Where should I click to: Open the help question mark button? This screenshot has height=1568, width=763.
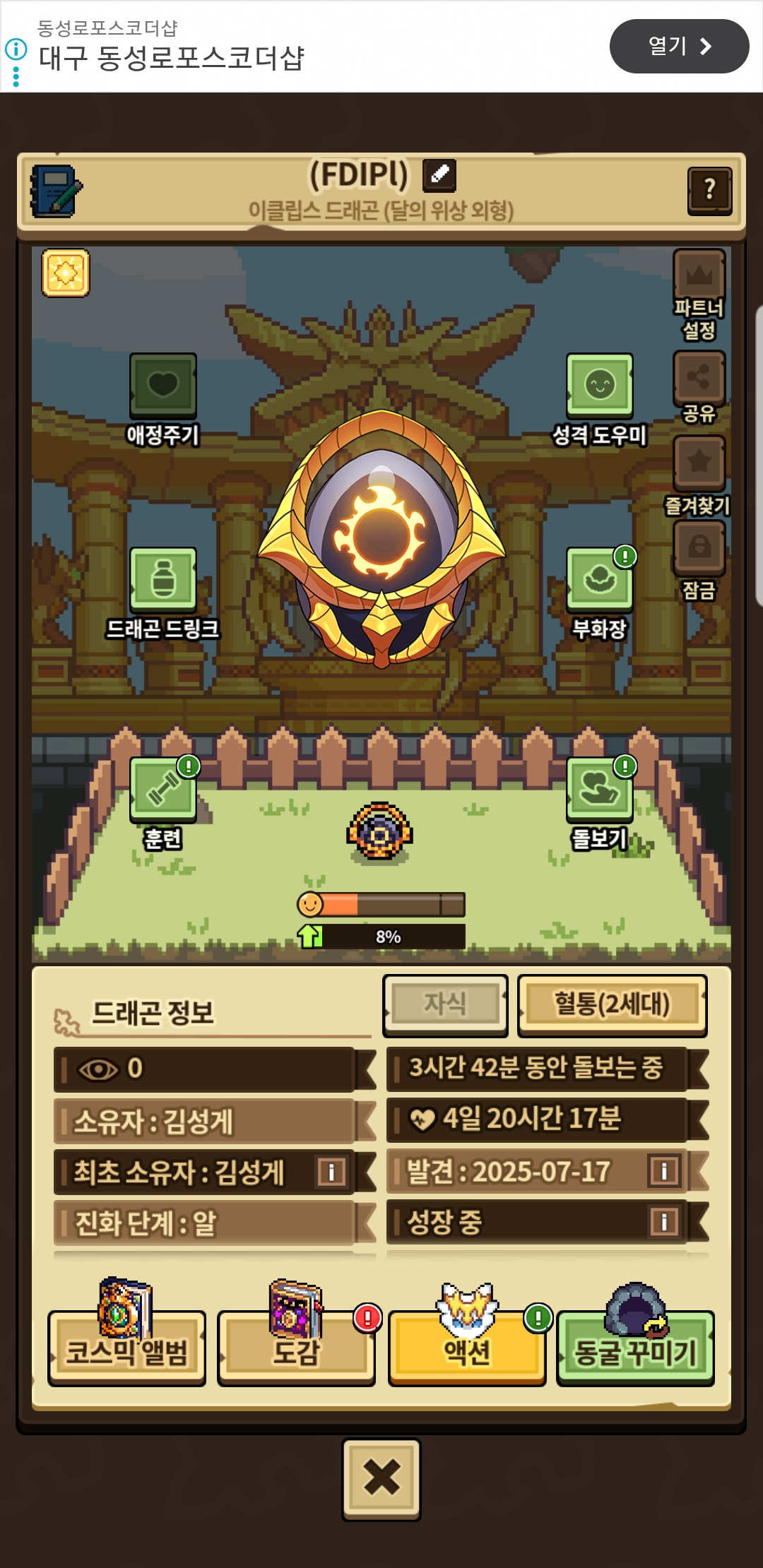[x=709, y=191]
